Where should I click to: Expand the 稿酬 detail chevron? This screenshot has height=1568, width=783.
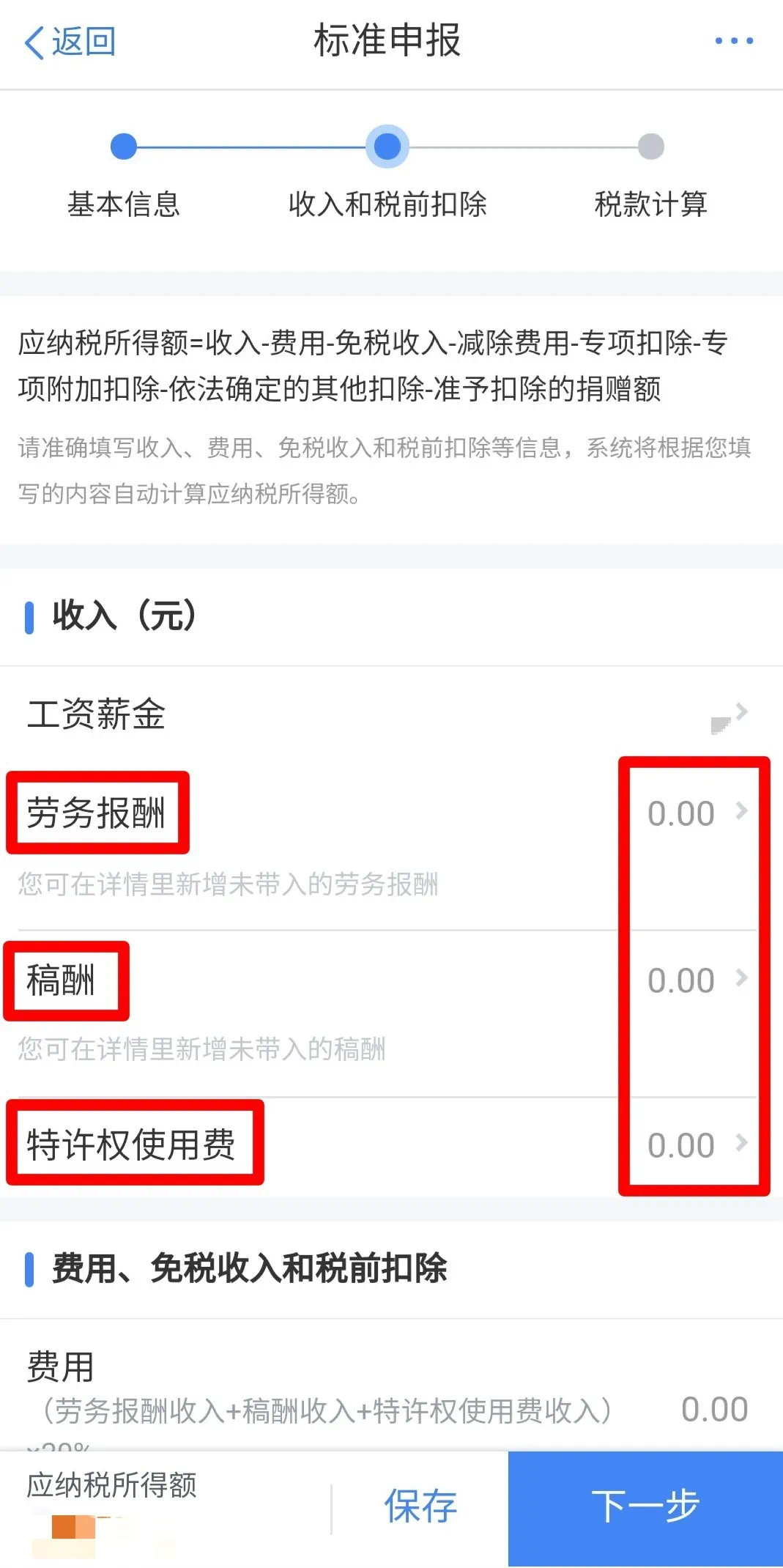point(742,980)
